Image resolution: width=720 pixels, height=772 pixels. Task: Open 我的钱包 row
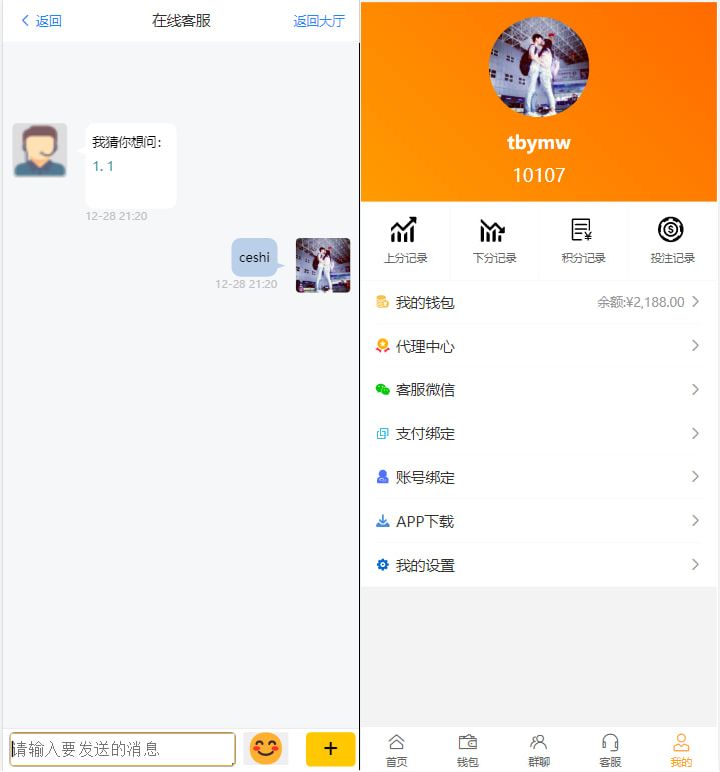(539, 302)
